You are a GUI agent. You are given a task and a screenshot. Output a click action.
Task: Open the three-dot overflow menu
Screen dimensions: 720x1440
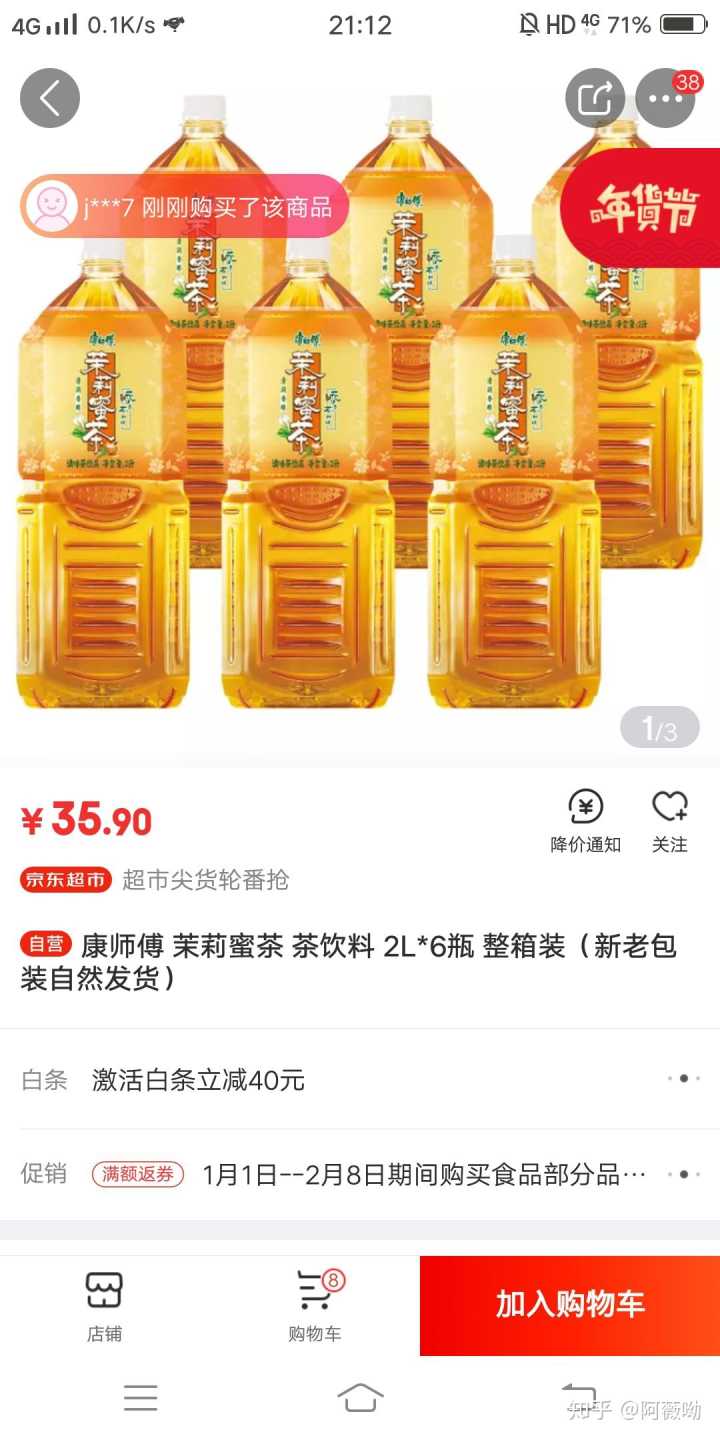665,98
